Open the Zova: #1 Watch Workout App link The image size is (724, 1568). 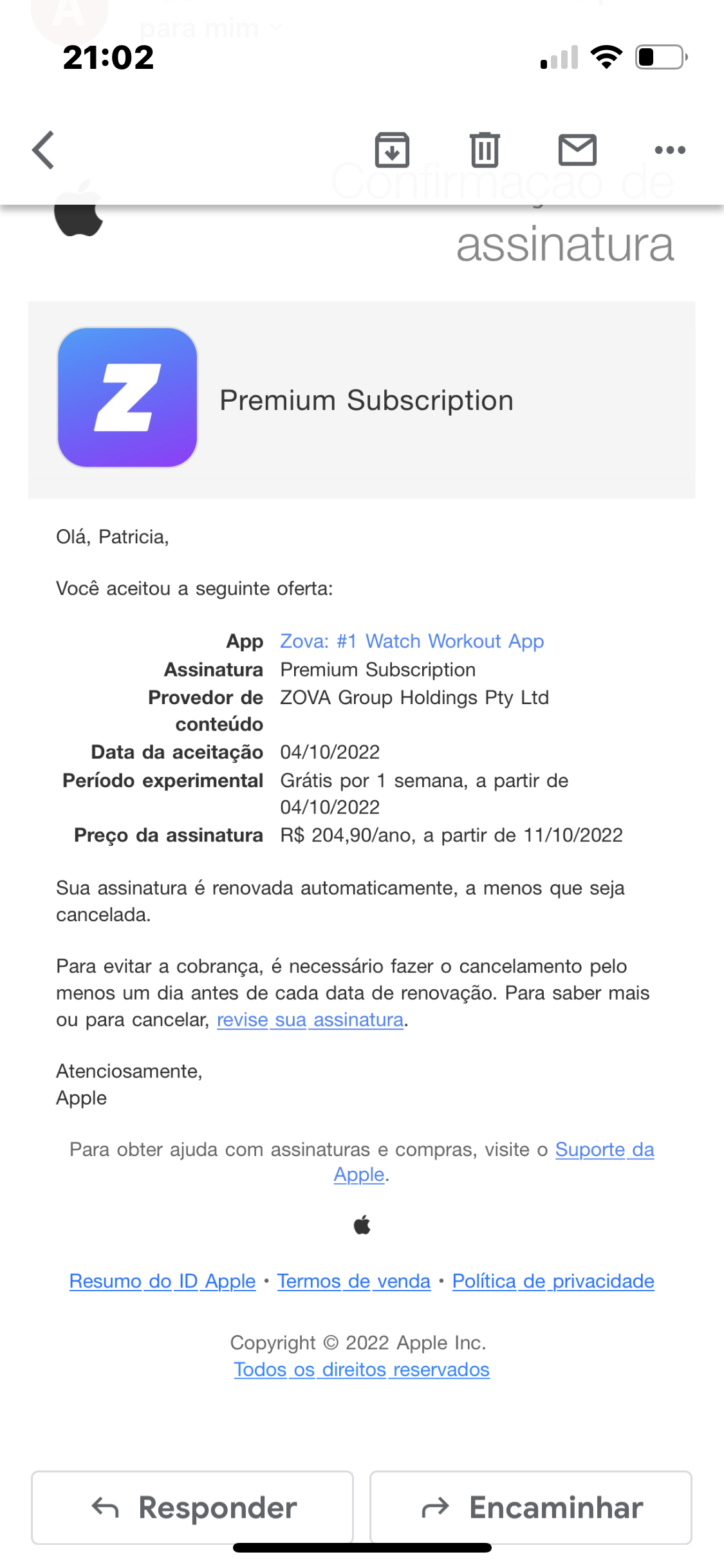[x=412, y=641]
